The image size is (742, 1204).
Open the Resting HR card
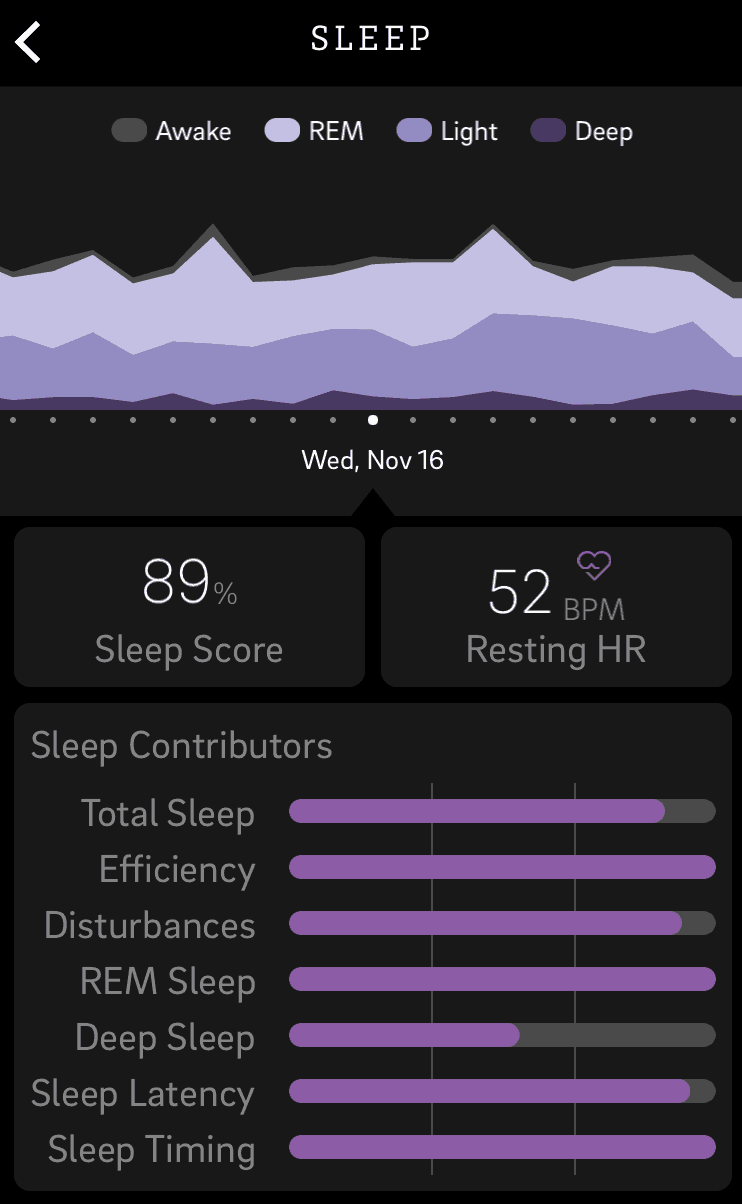pos(556,607)
